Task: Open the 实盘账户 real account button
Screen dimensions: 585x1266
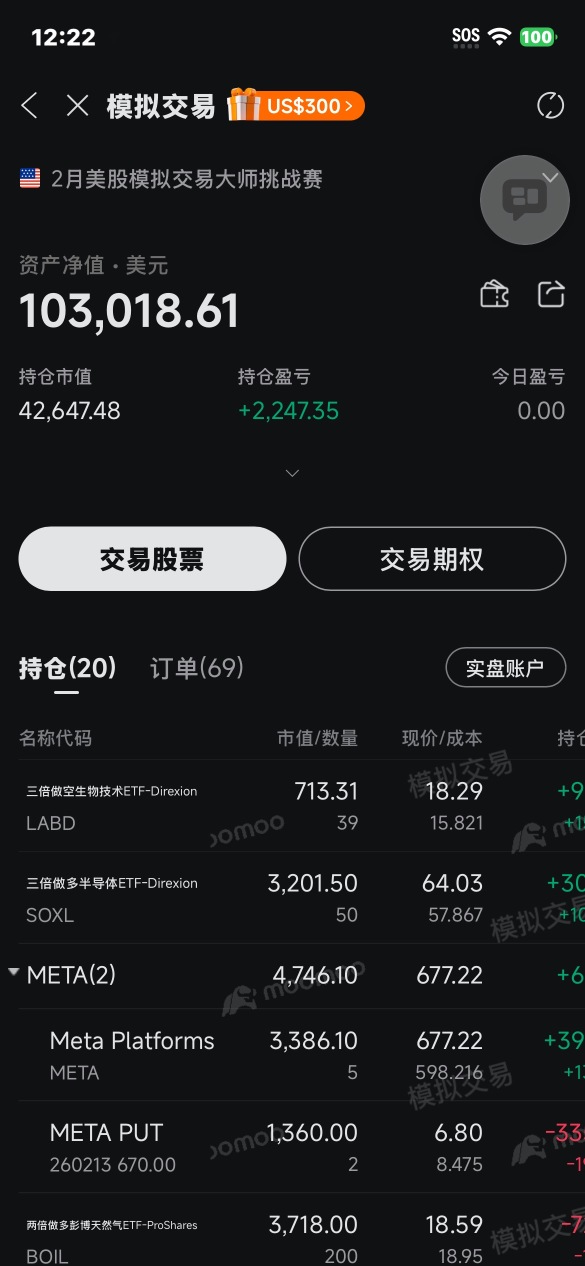Action: tap(505, 668)
